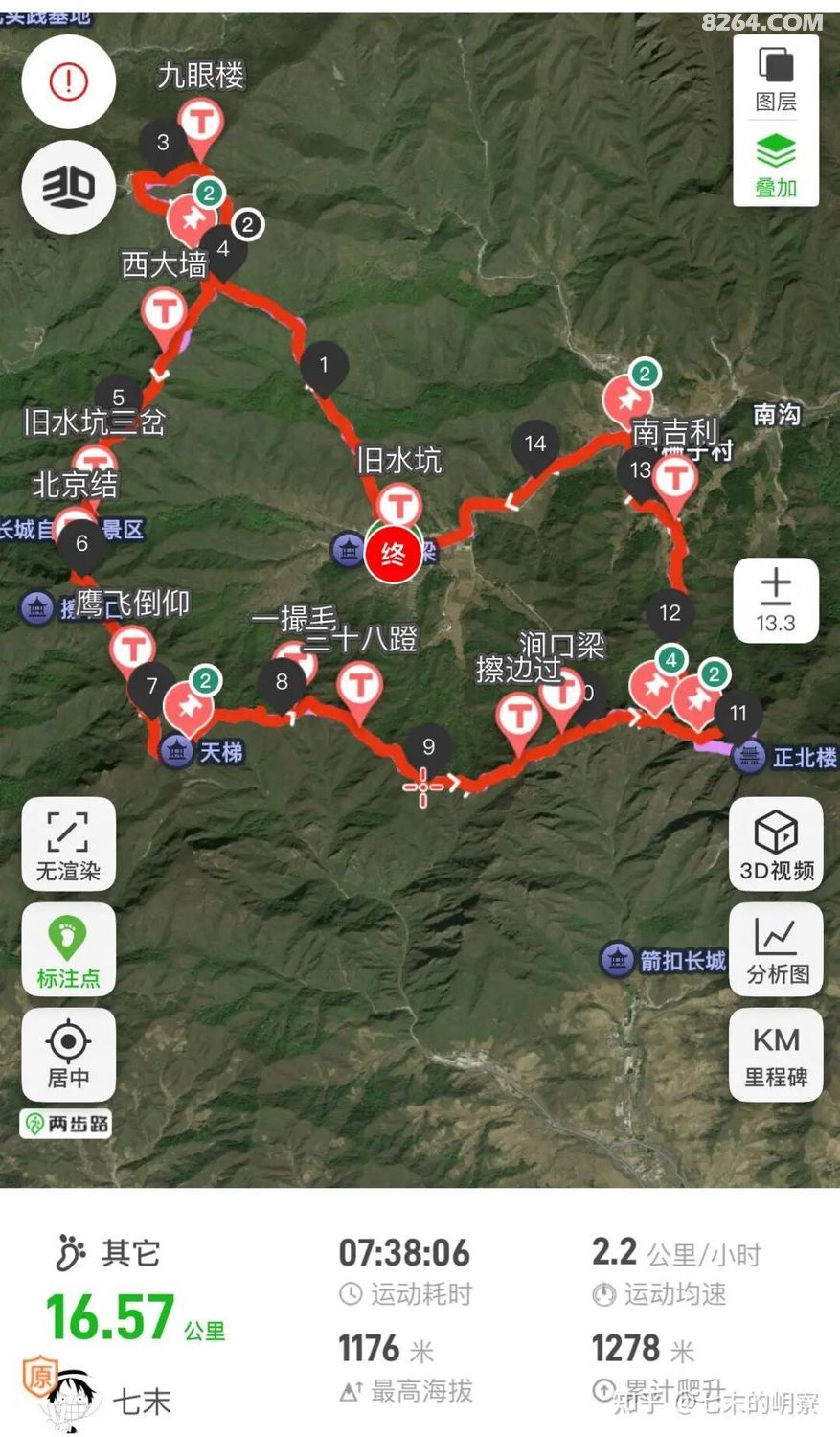The image size is (840, 1437).
Task: Open the 九眼楼 waypoint marker
Action: click(x=201, y=124)
